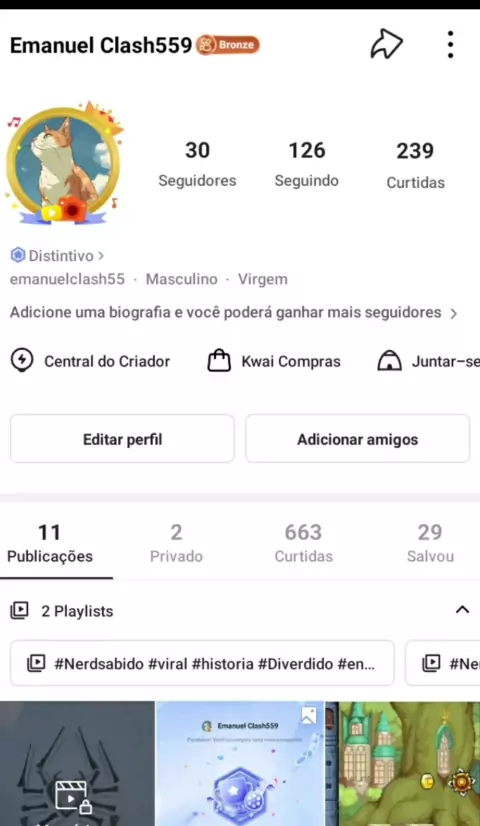Open the #Nerdsabido #viral #historia playlist

tap(202, 663)
